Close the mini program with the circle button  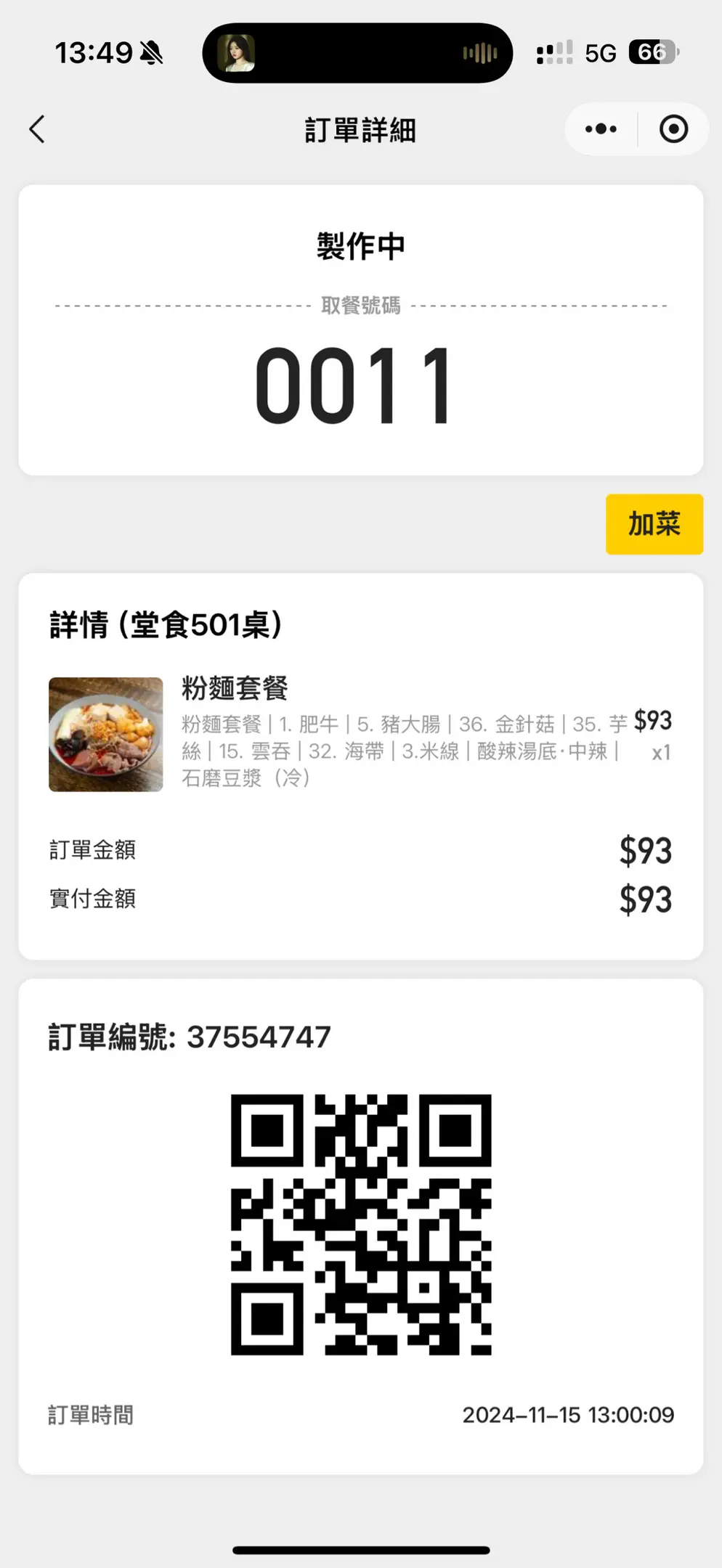tap(673, 129)
